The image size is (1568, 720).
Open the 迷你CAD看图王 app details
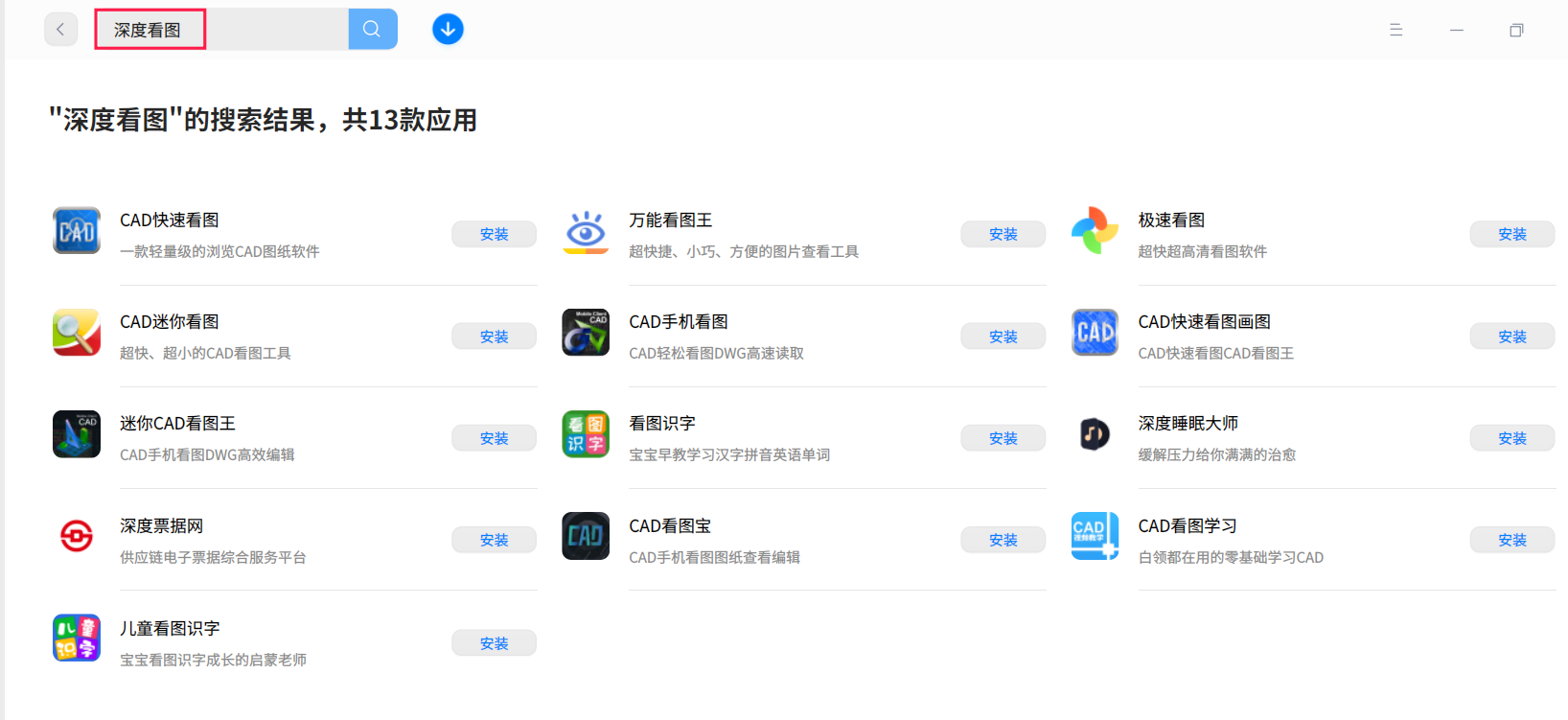pyautogui.click(x=177, y=424)
